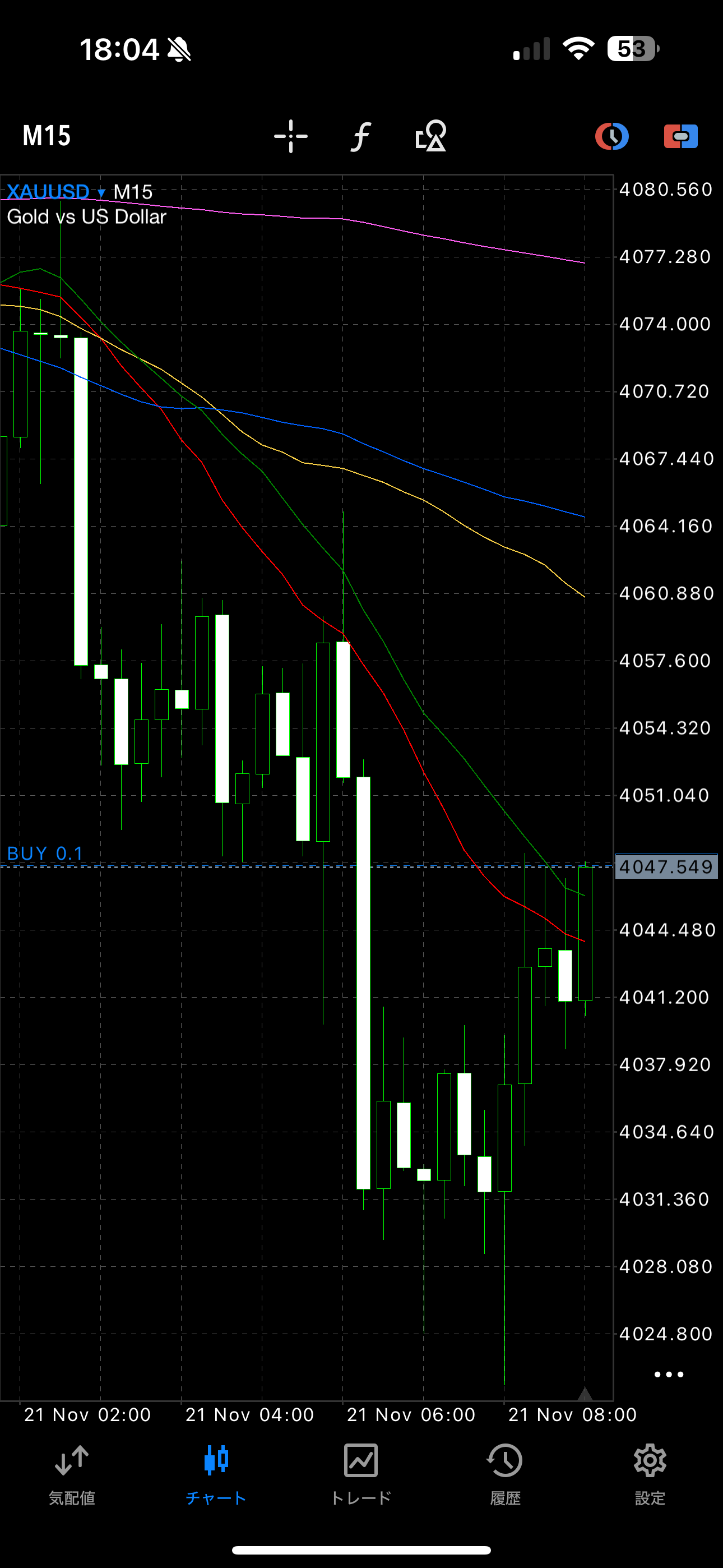This screenshot has width=723, height=1568.
Task: Open the three-dot chart options
Action: (668, 1375)
